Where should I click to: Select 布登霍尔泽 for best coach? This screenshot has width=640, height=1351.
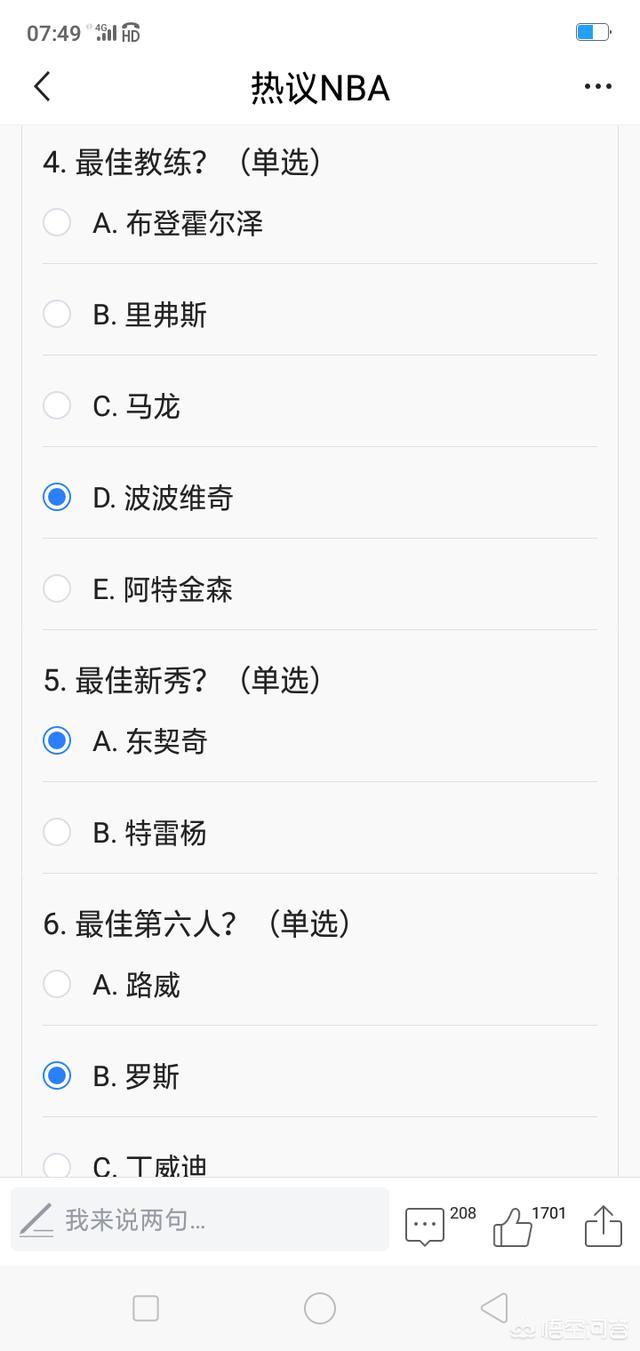point(320,223)
